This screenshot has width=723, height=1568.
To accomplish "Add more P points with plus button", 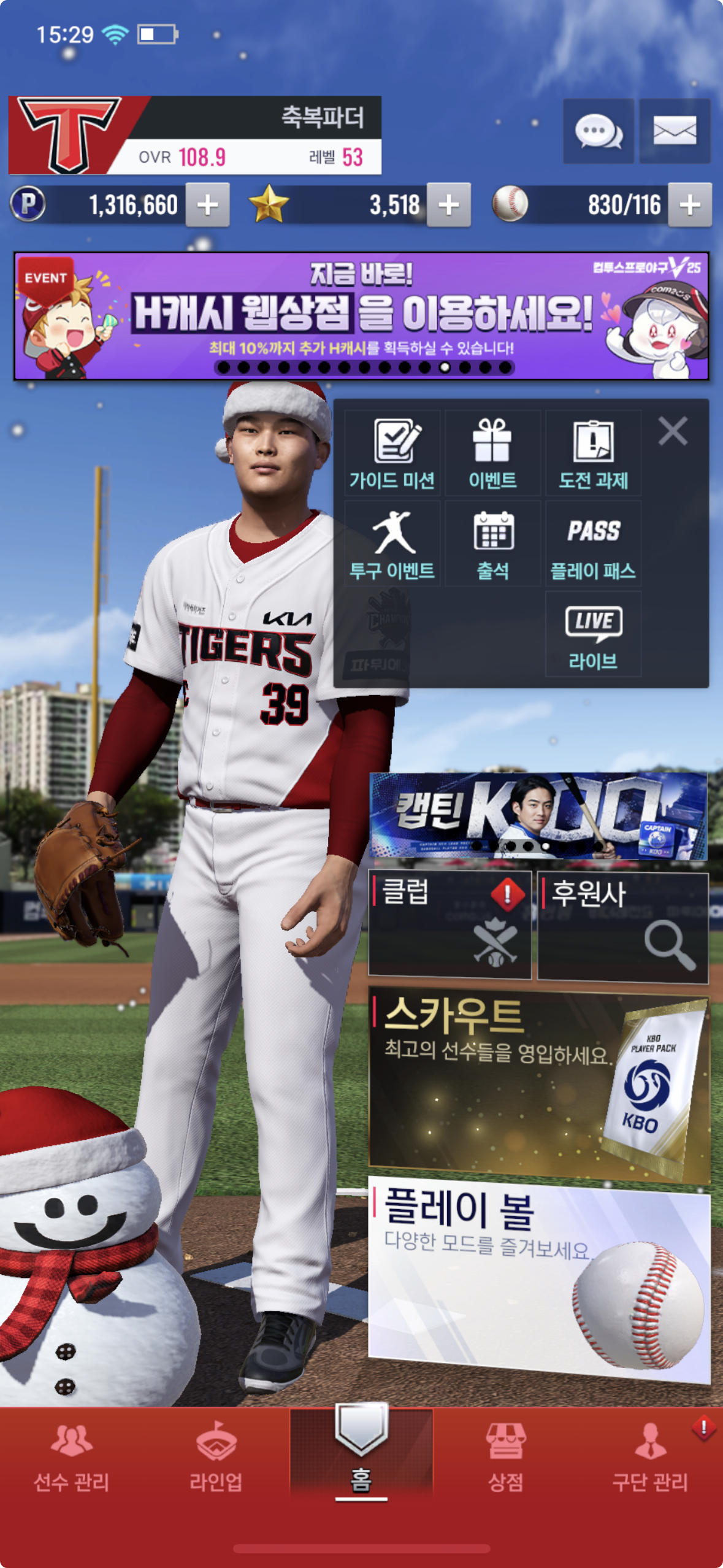I will click(x=208, y=206).
